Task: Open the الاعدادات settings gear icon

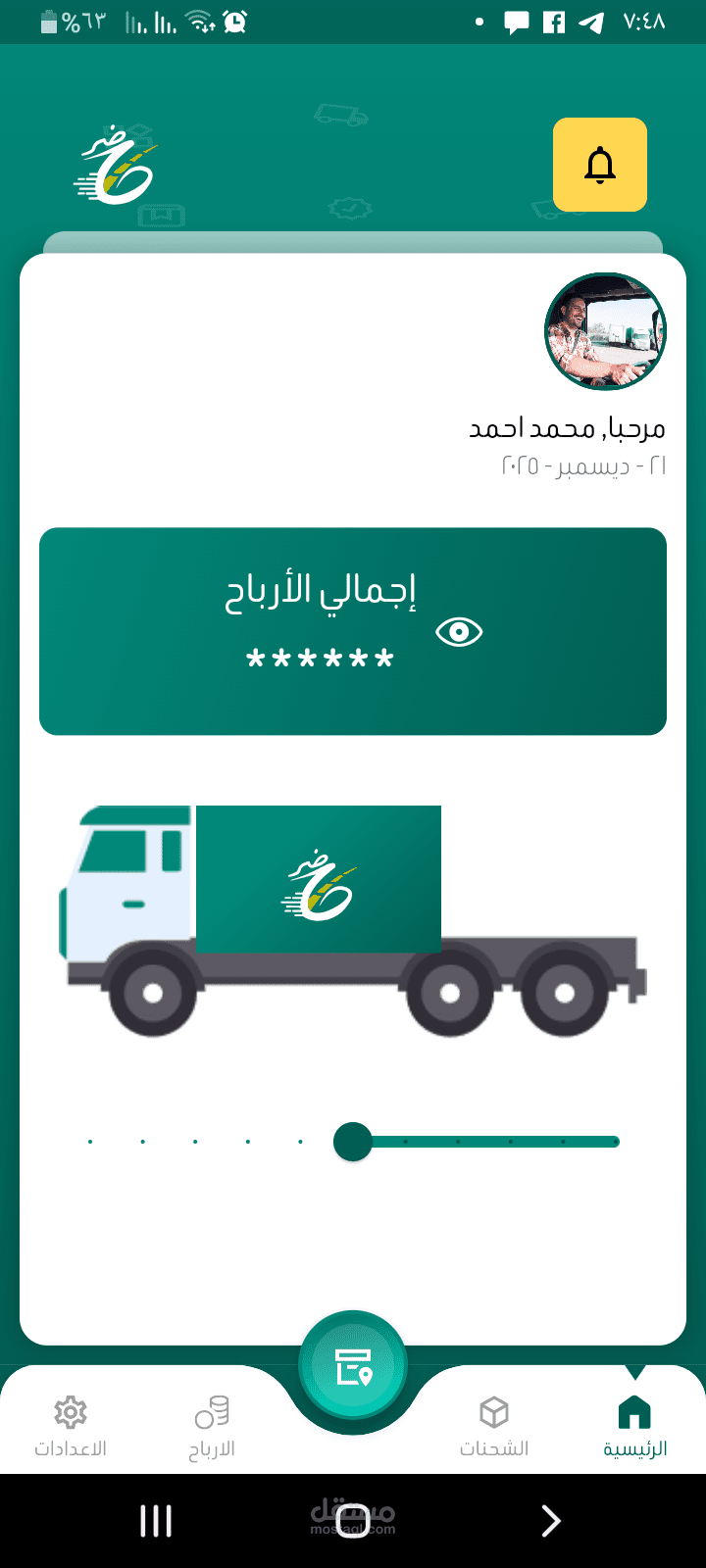Action: tap(70, 1409)
